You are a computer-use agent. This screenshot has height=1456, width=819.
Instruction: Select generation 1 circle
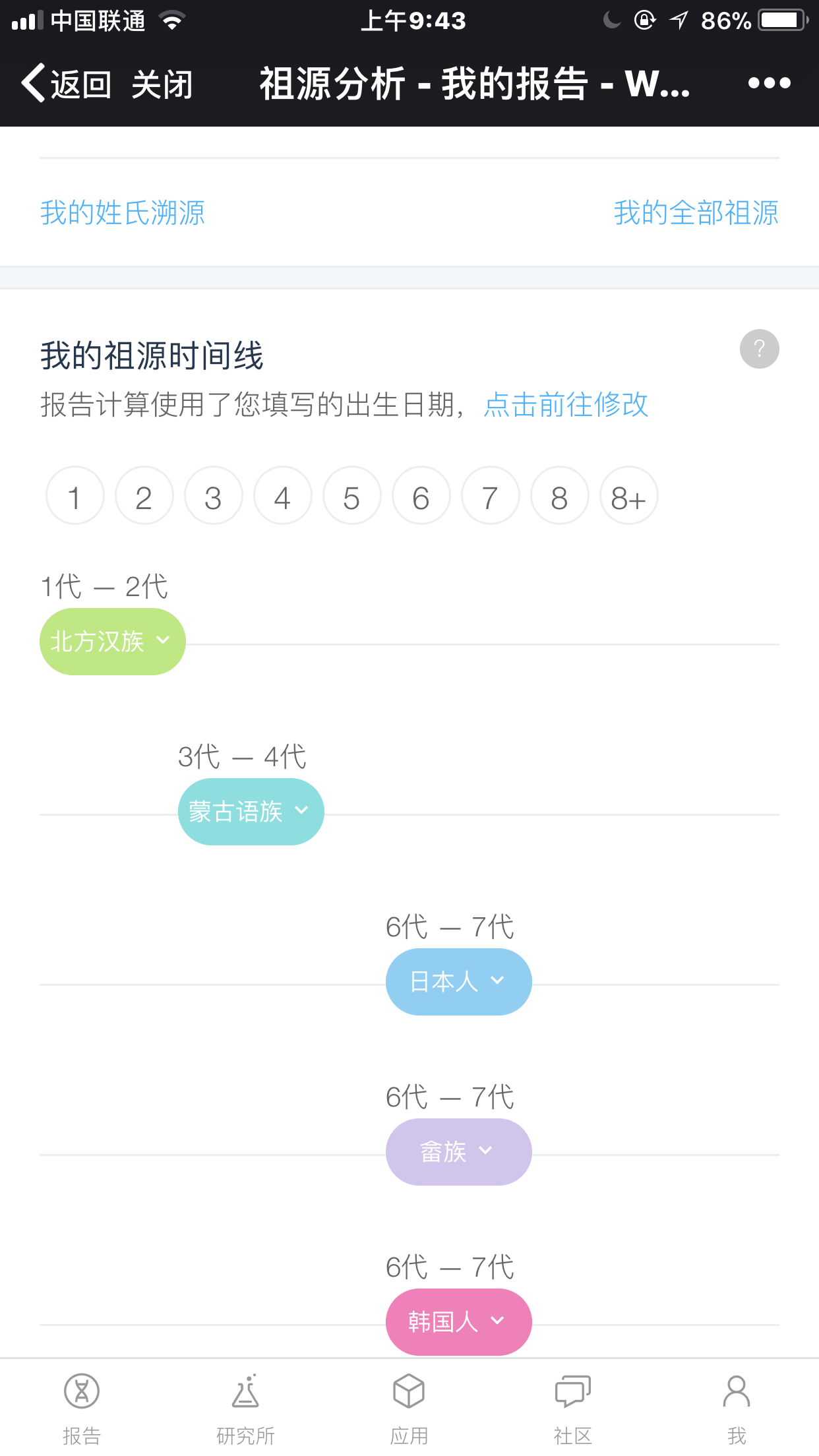[75, 496]
